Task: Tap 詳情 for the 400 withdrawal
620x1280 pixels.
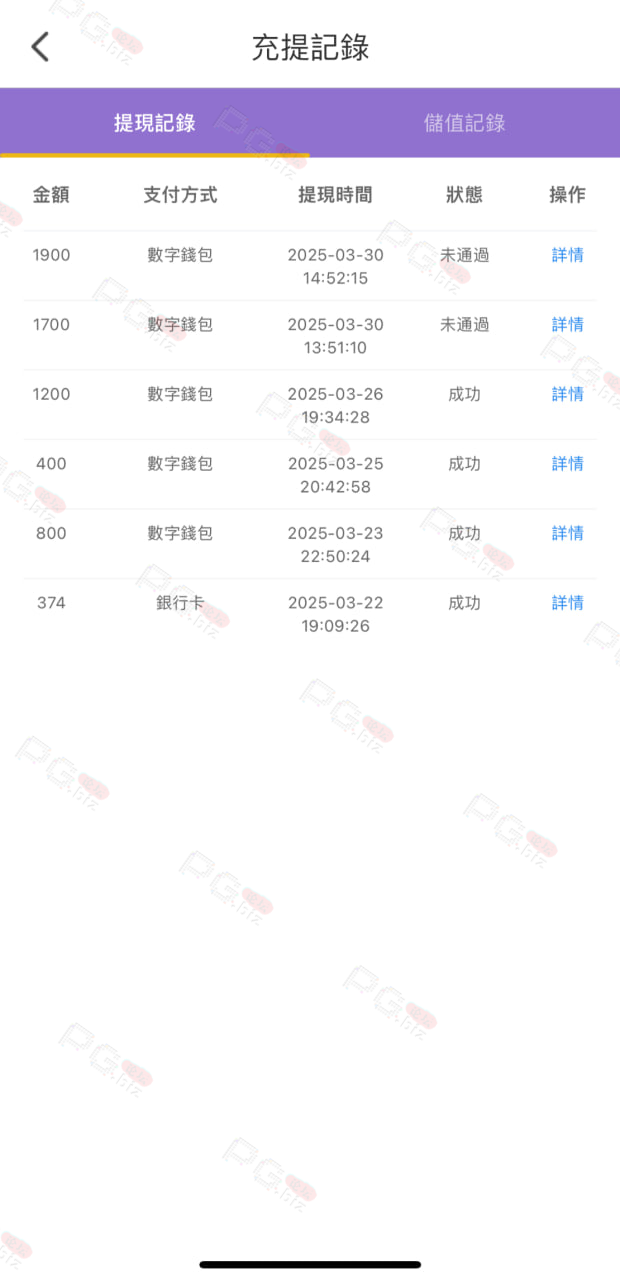Action: tap(567, 463)
